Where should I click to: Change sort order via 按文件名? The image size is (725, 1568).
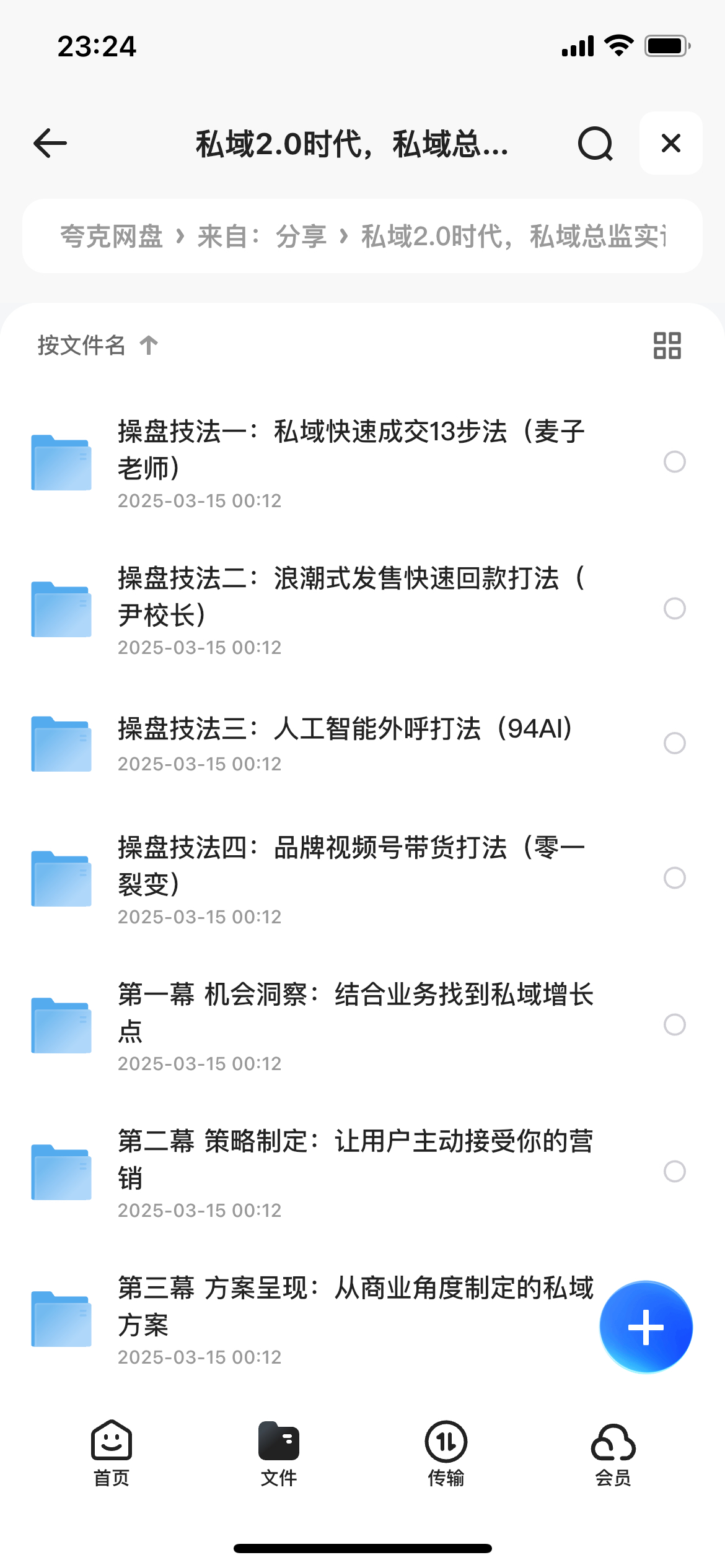(x=98, y=345)
